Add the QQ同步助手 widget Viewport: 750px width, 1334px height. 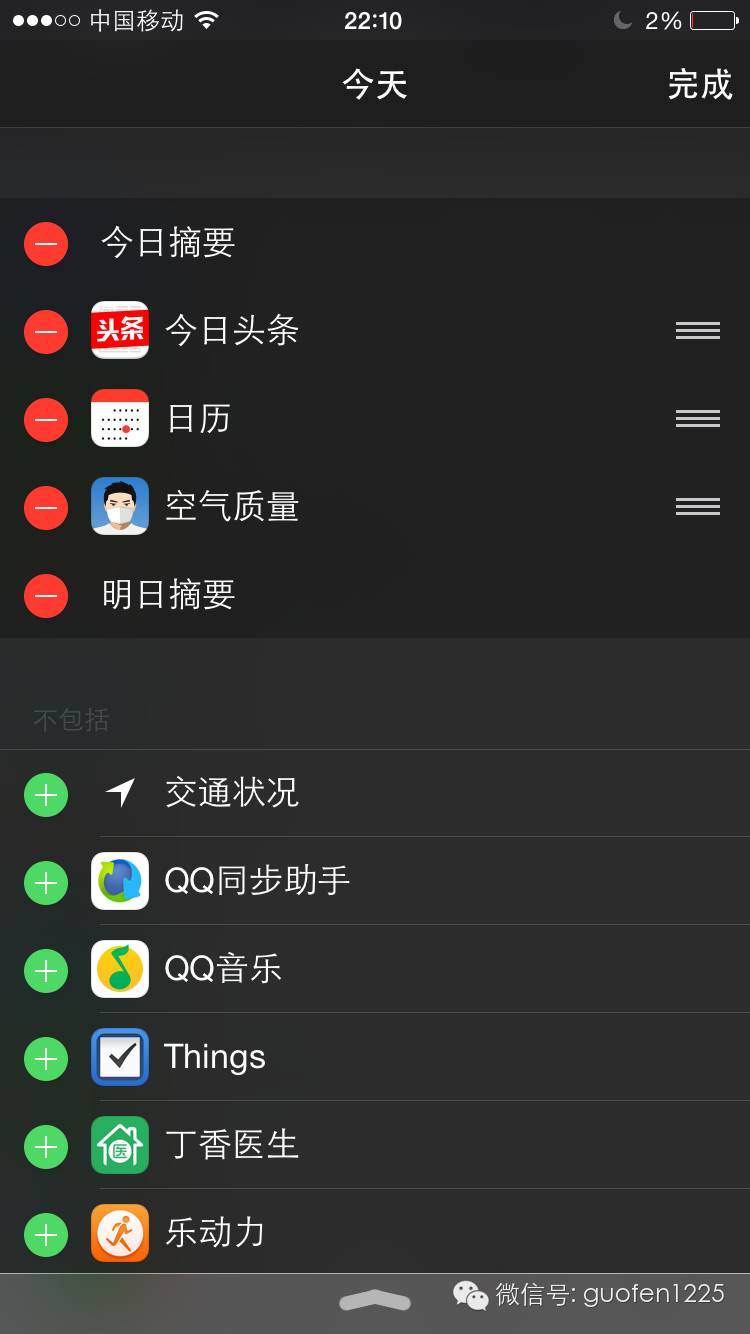pyautogui.click(x=46, y=883)
